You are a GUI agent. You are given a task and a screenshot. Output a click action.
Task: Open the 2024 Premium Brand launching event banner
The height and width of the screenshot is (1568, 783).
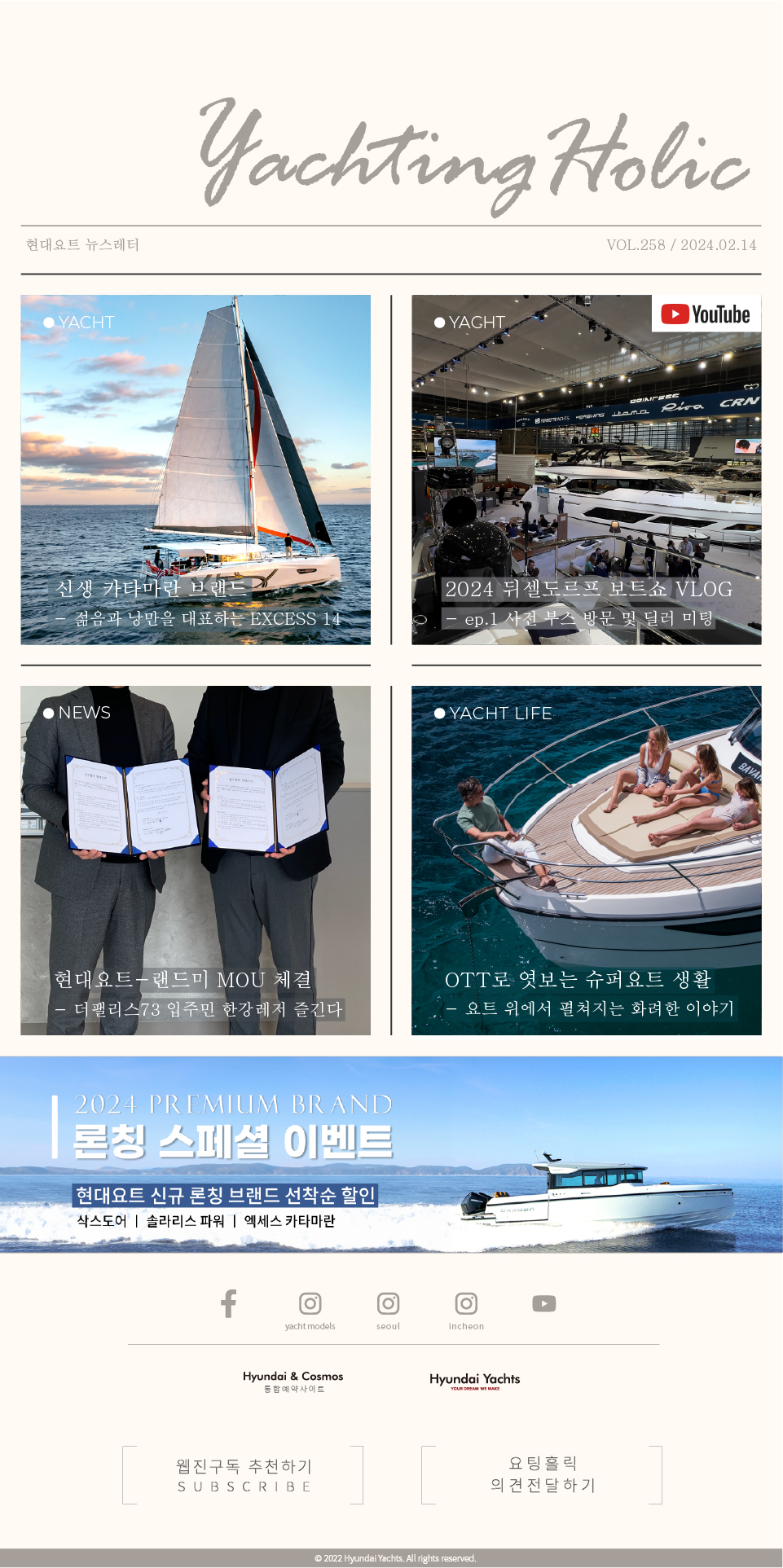click(x=391, y=1154)
